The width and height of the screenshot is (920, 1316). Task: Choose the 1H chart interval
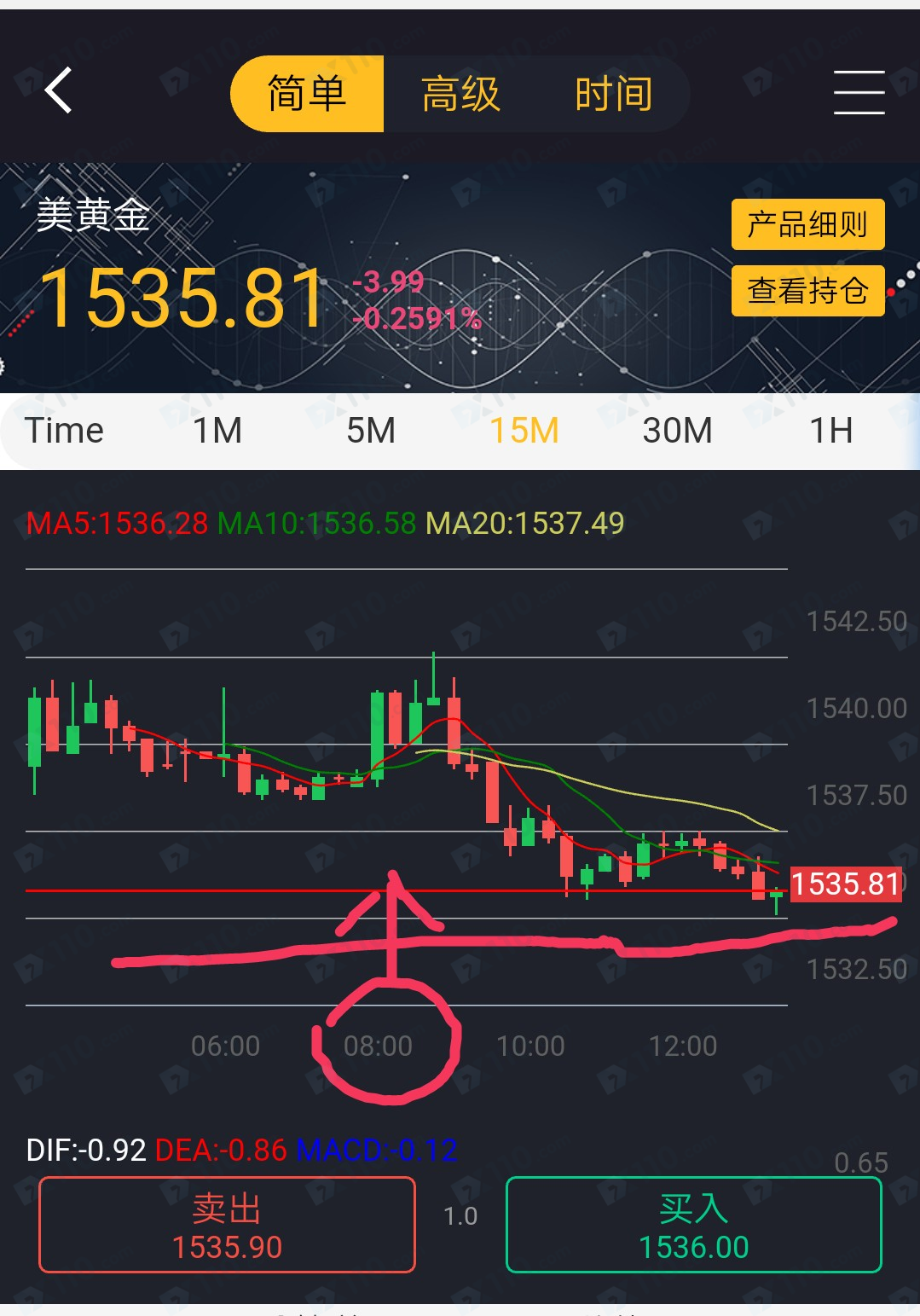pyautogui.click(x=831, y=431)
